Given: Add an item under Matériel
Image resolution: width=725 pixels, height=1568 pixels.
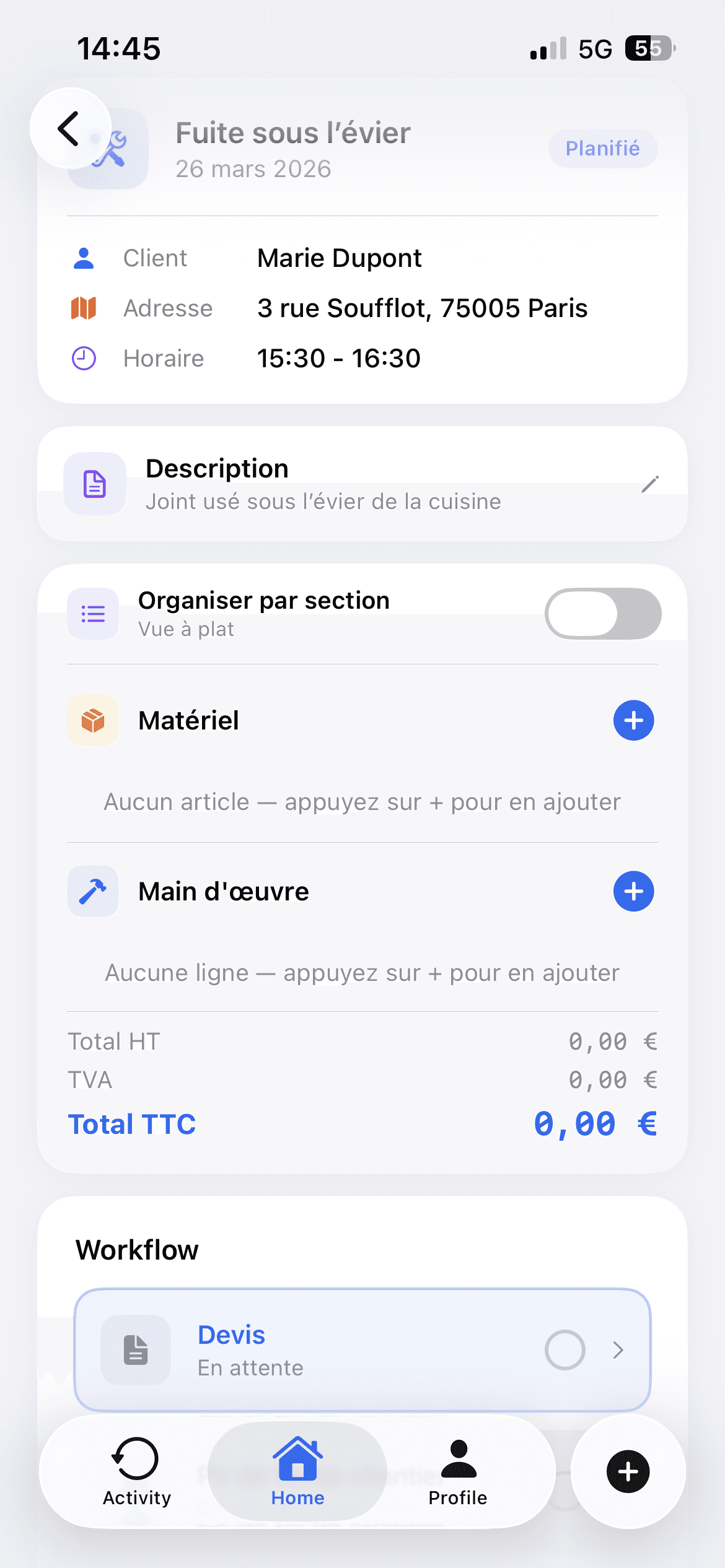Looking at the screenshot, I should coord(633,720).
